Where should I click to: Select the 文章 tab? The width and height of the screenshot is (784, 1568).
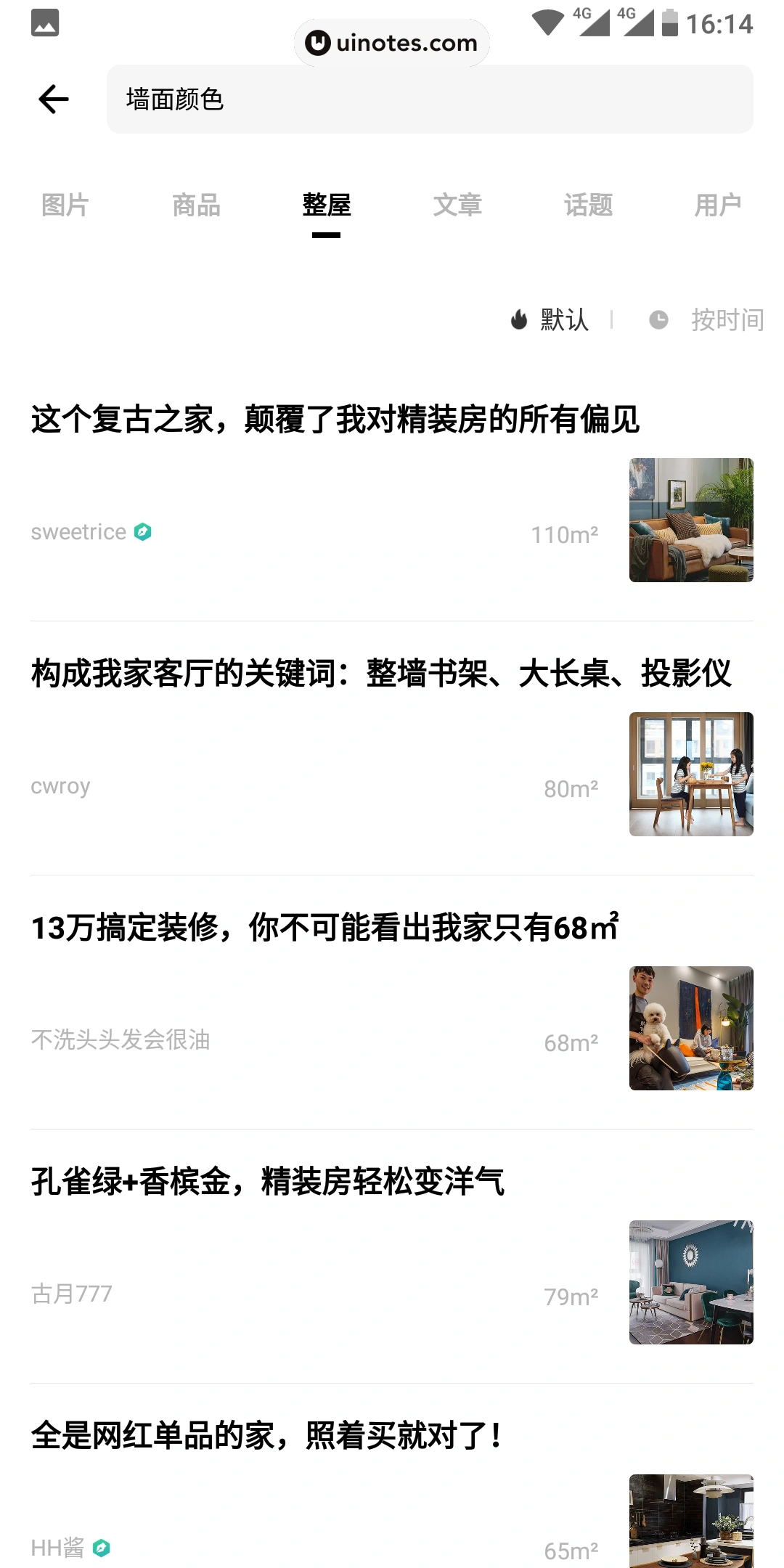point(459,205)
